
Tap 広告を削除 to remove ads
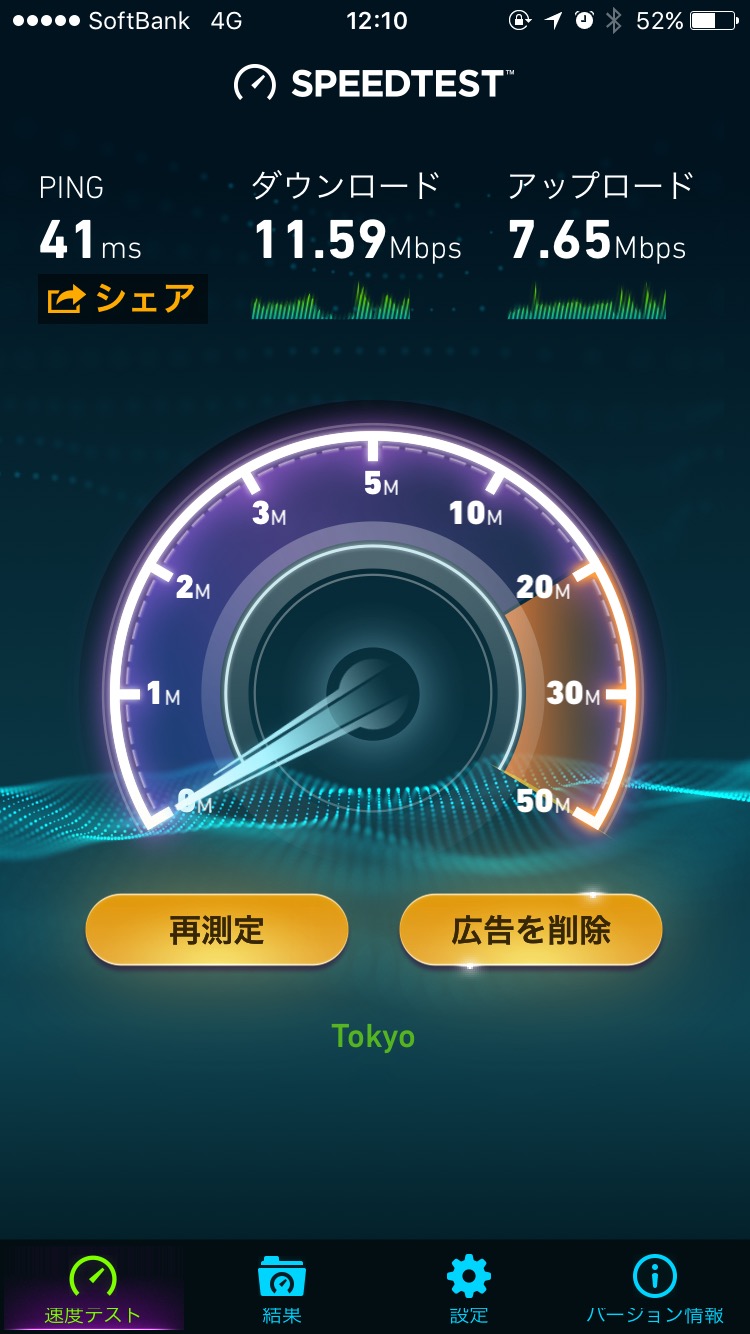coord(530,930)
